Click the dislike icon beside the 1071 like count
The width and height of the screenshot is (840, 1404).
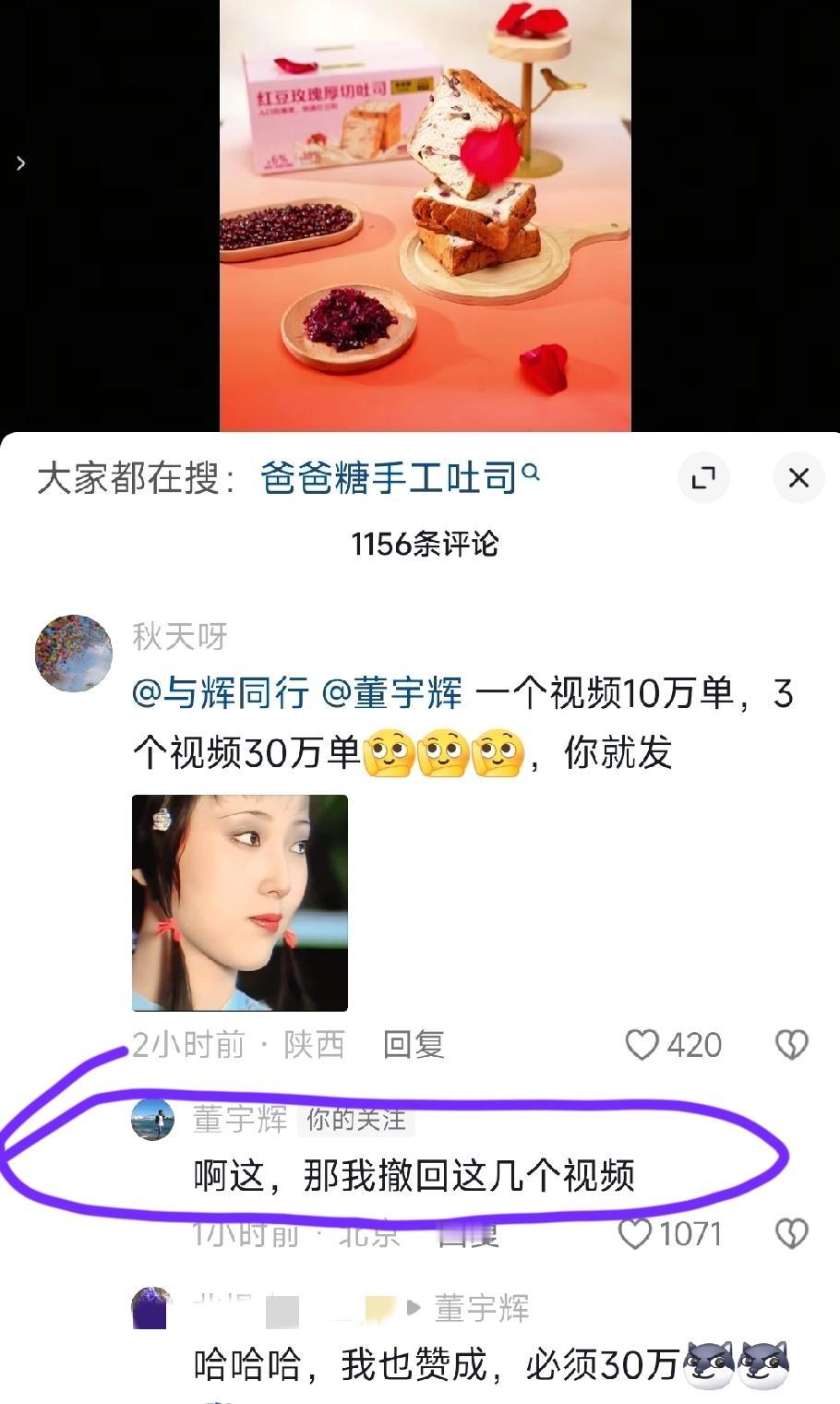791,1232
